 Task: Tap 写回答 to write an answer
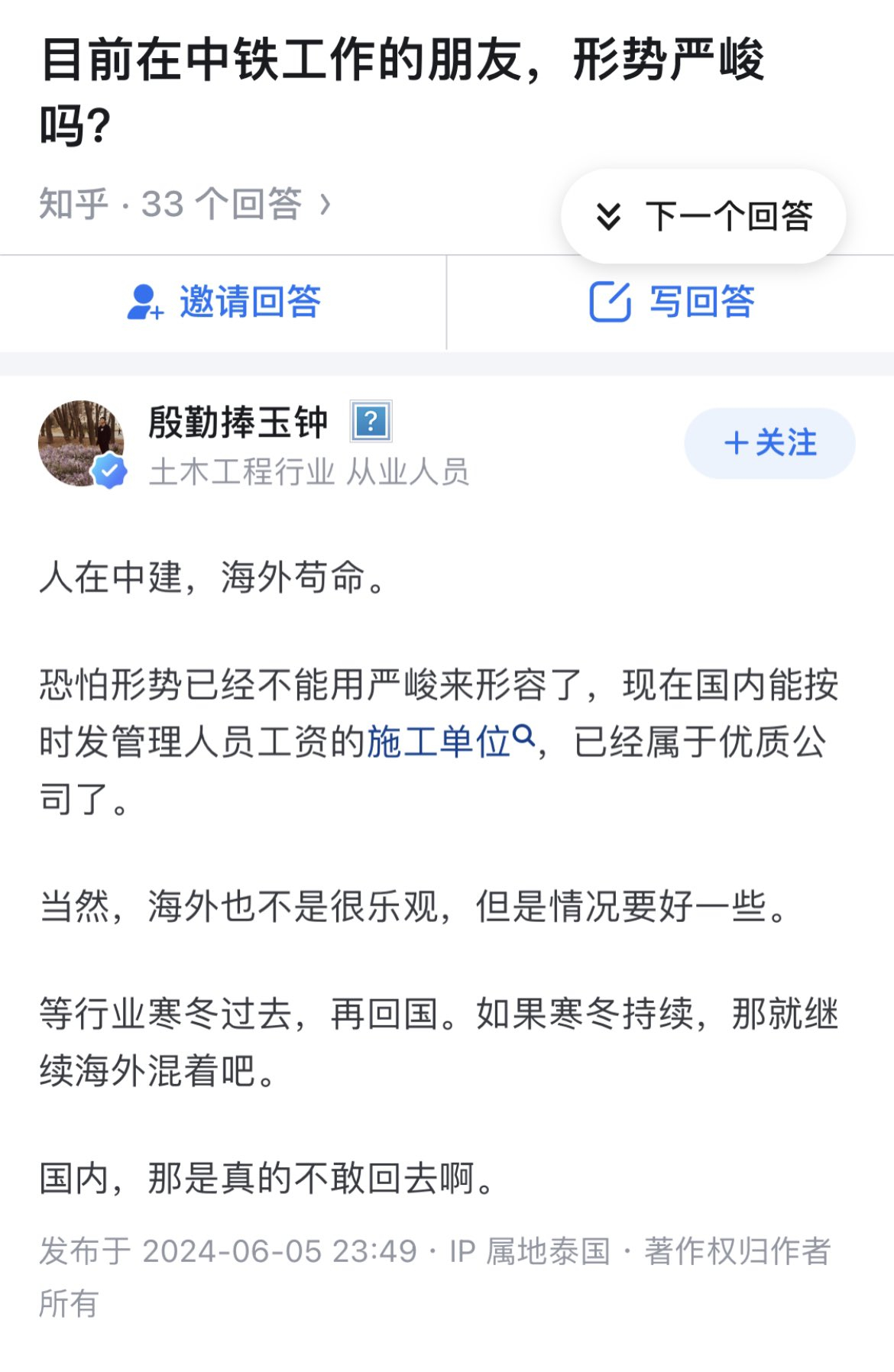coord(671,302)
